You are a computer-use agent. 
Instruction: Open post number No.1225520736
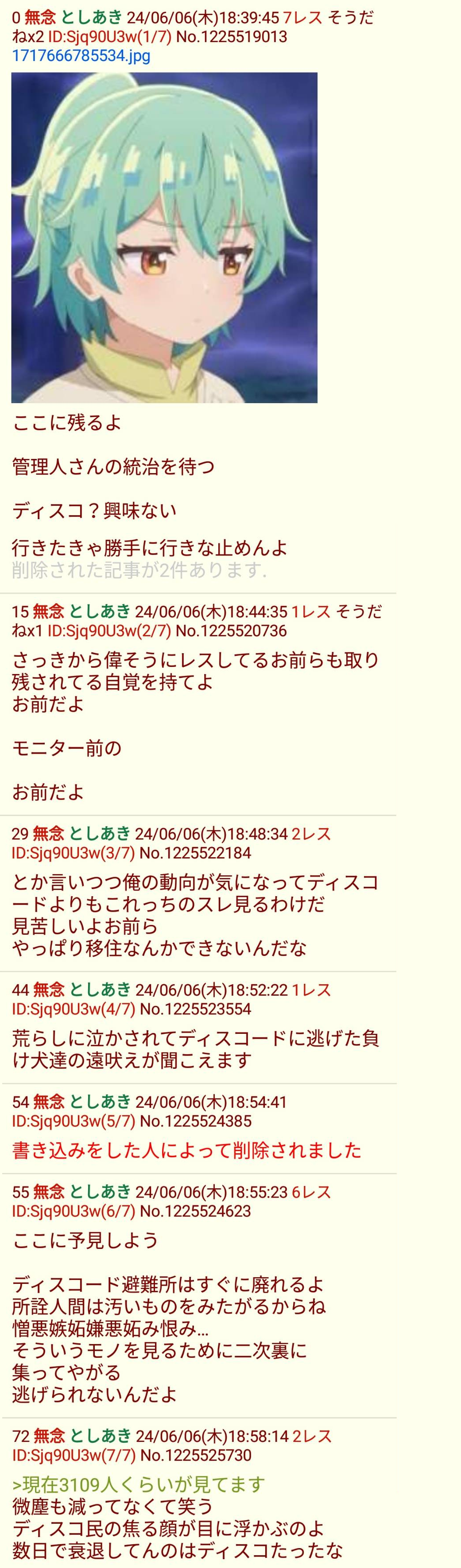click(x=231, y=631)
